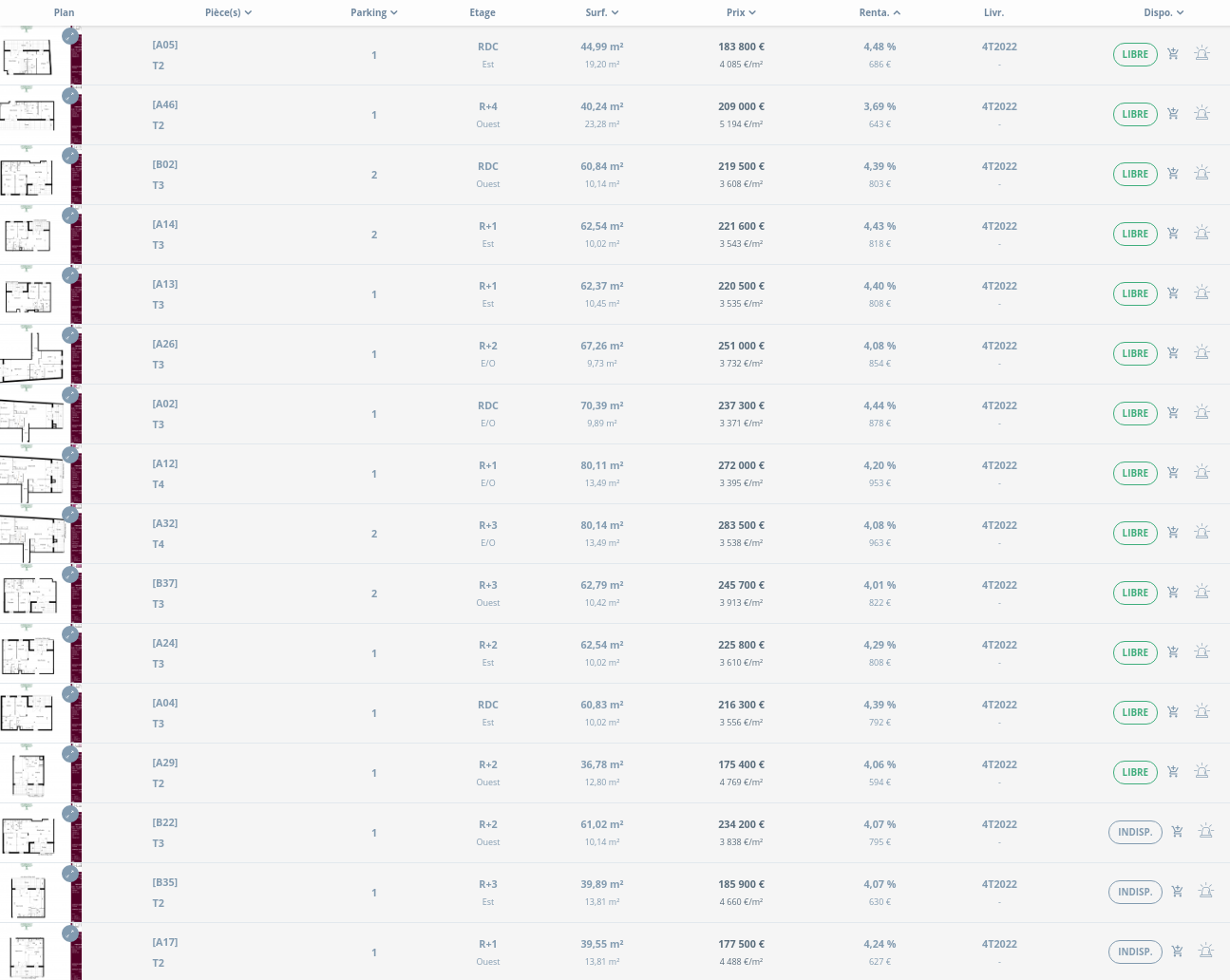Image resolution: width=1230 pixels, height=980 pixels.
Task: Sort listings by Parking column
Action: point(373,12)
